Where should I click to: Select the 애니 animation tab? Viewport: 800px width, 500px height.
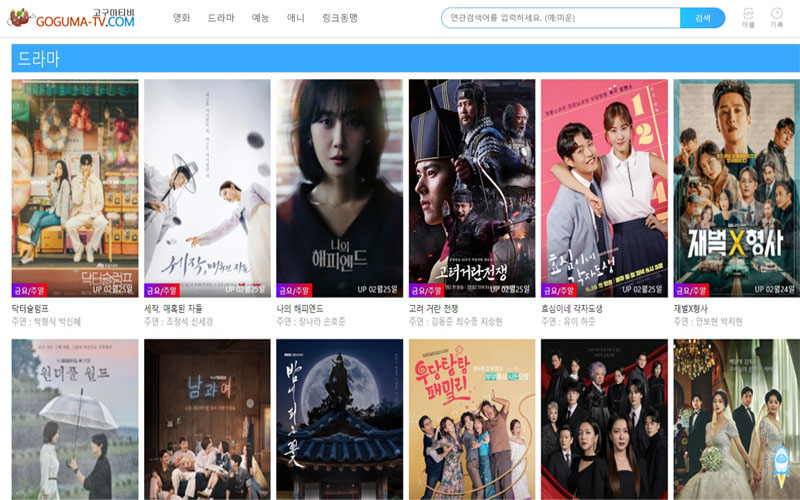coord(295,18)
